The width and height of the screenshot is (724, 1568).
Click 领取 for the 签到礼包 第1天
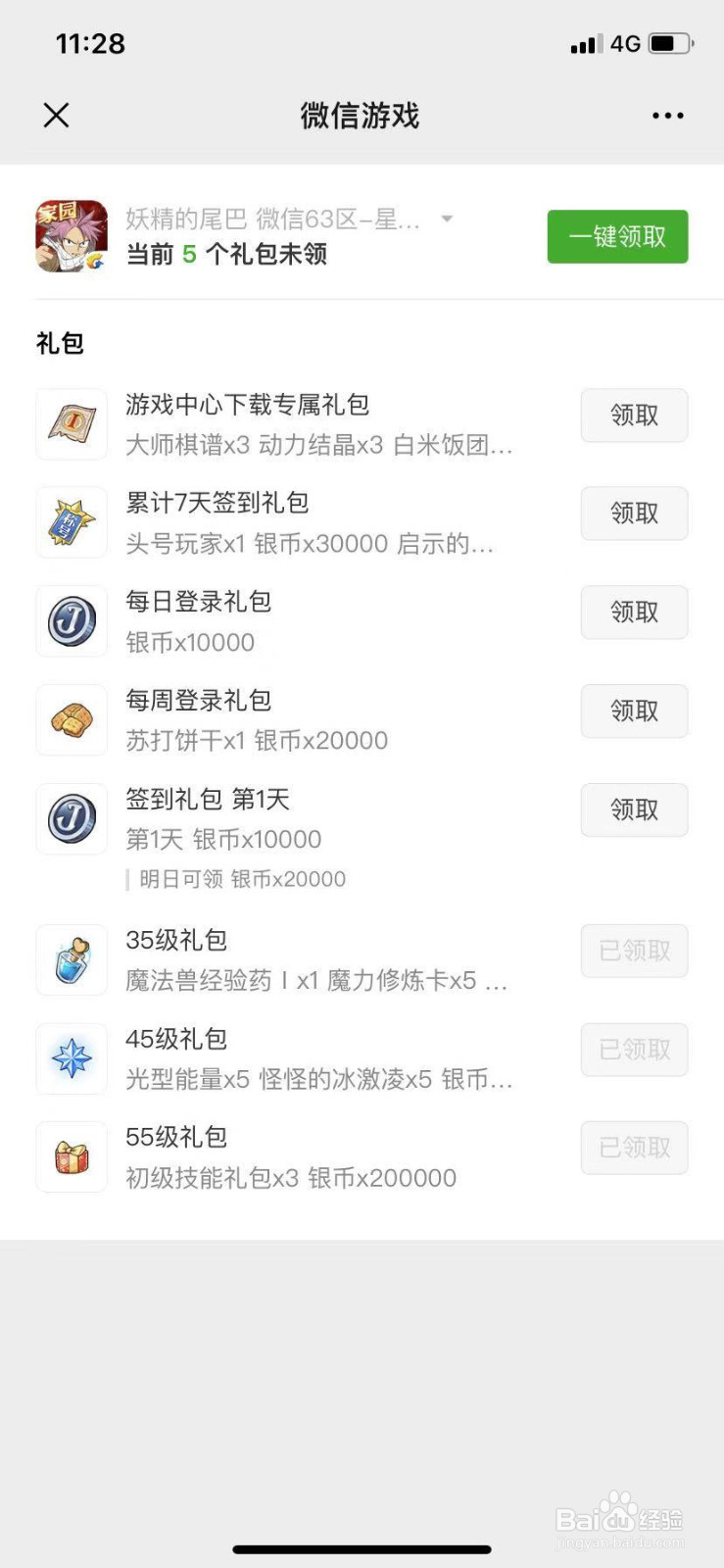coord(634,809)
